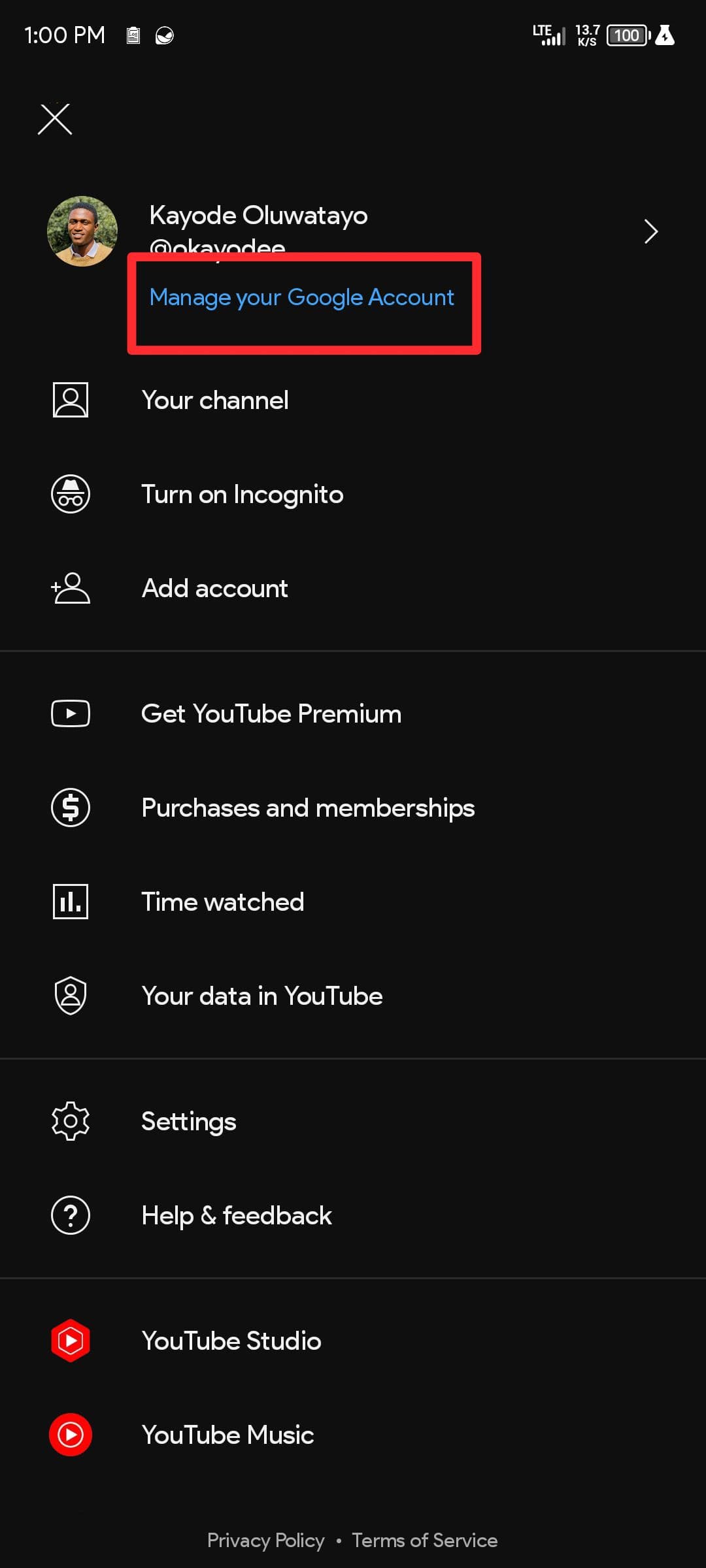Tap the Add account plus-person icon
The image size is (706, 1568).
pos(70,588)
